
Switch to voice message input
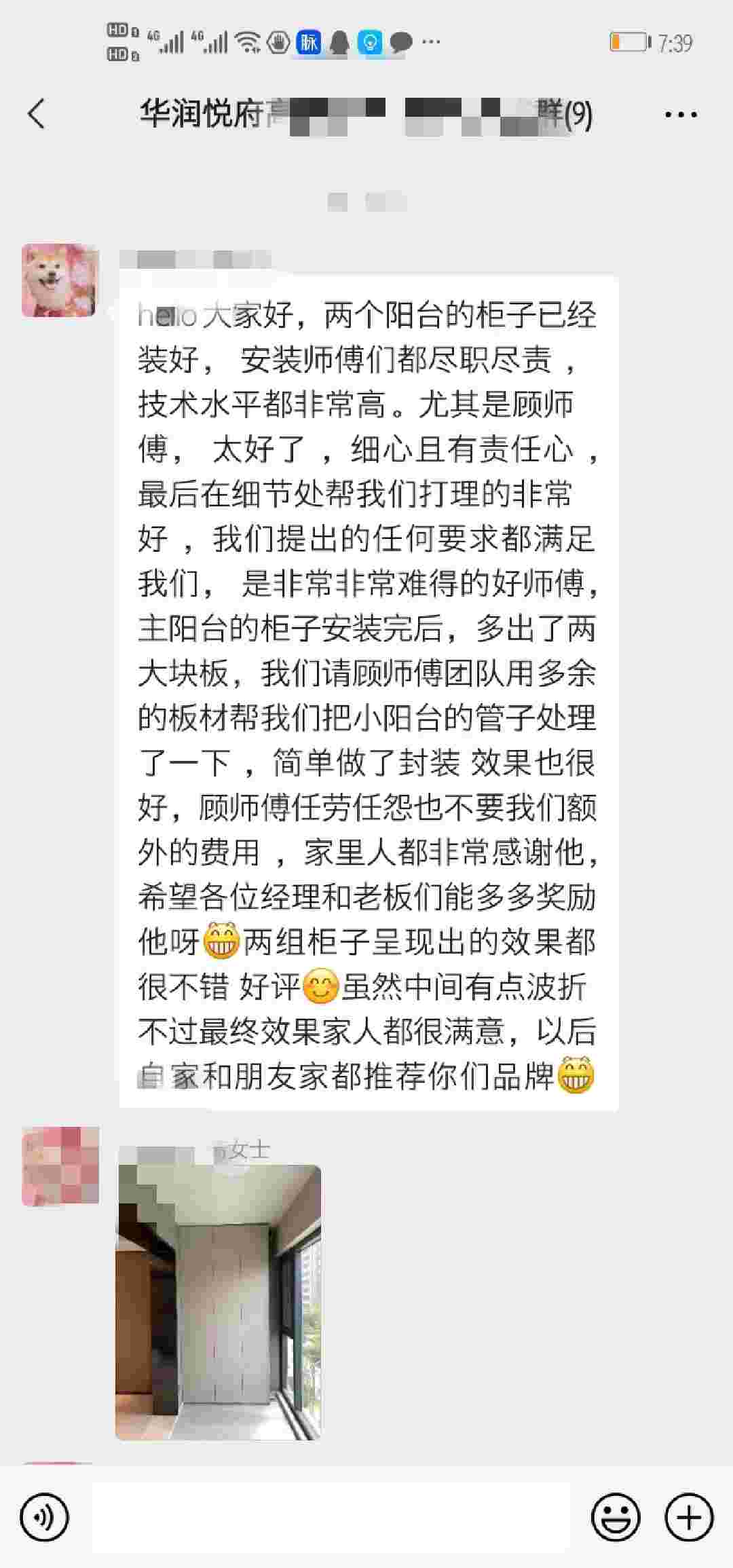point(45,1517)
